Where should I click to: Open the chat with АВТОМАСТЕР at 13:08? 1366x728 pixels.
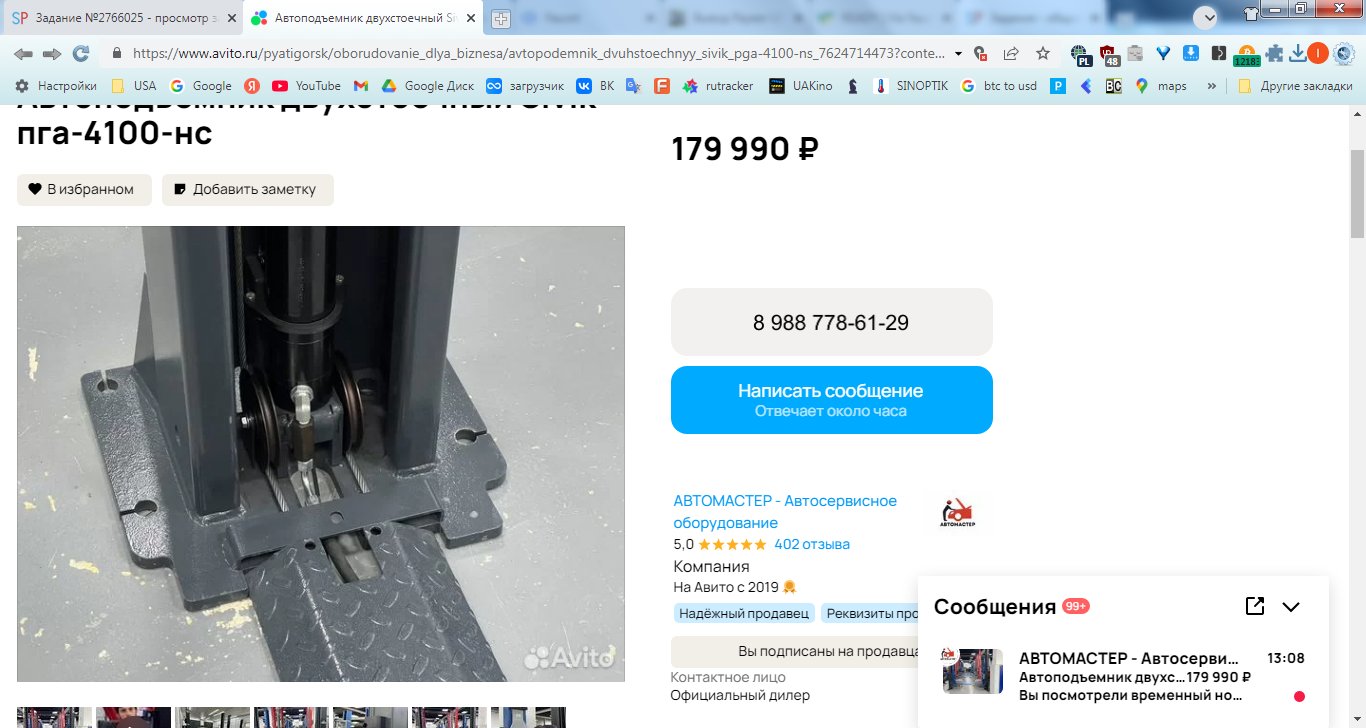(1120, 676)
